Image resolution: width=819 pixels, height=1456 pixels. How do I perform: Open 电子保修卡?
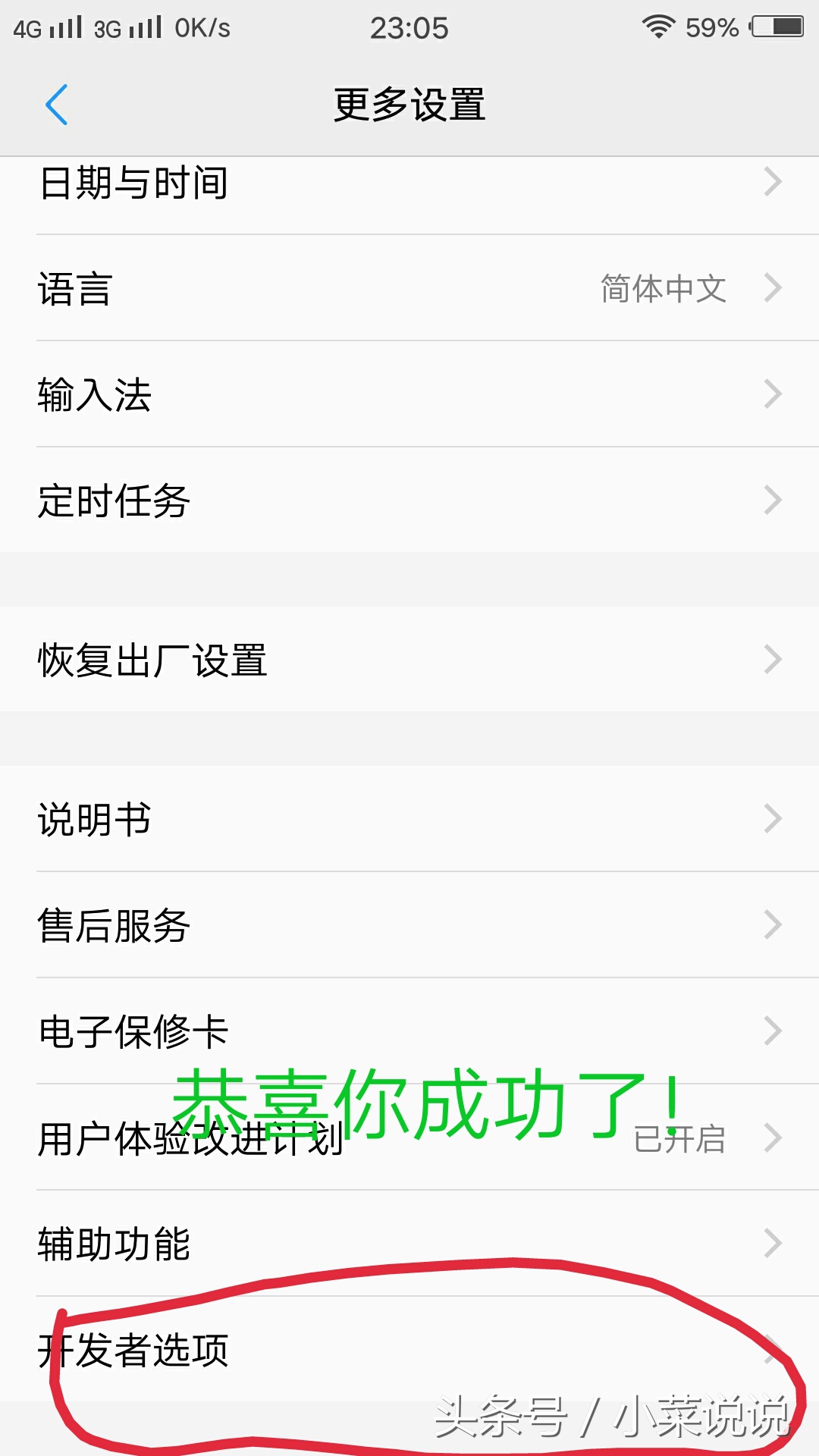[409, 1031]
